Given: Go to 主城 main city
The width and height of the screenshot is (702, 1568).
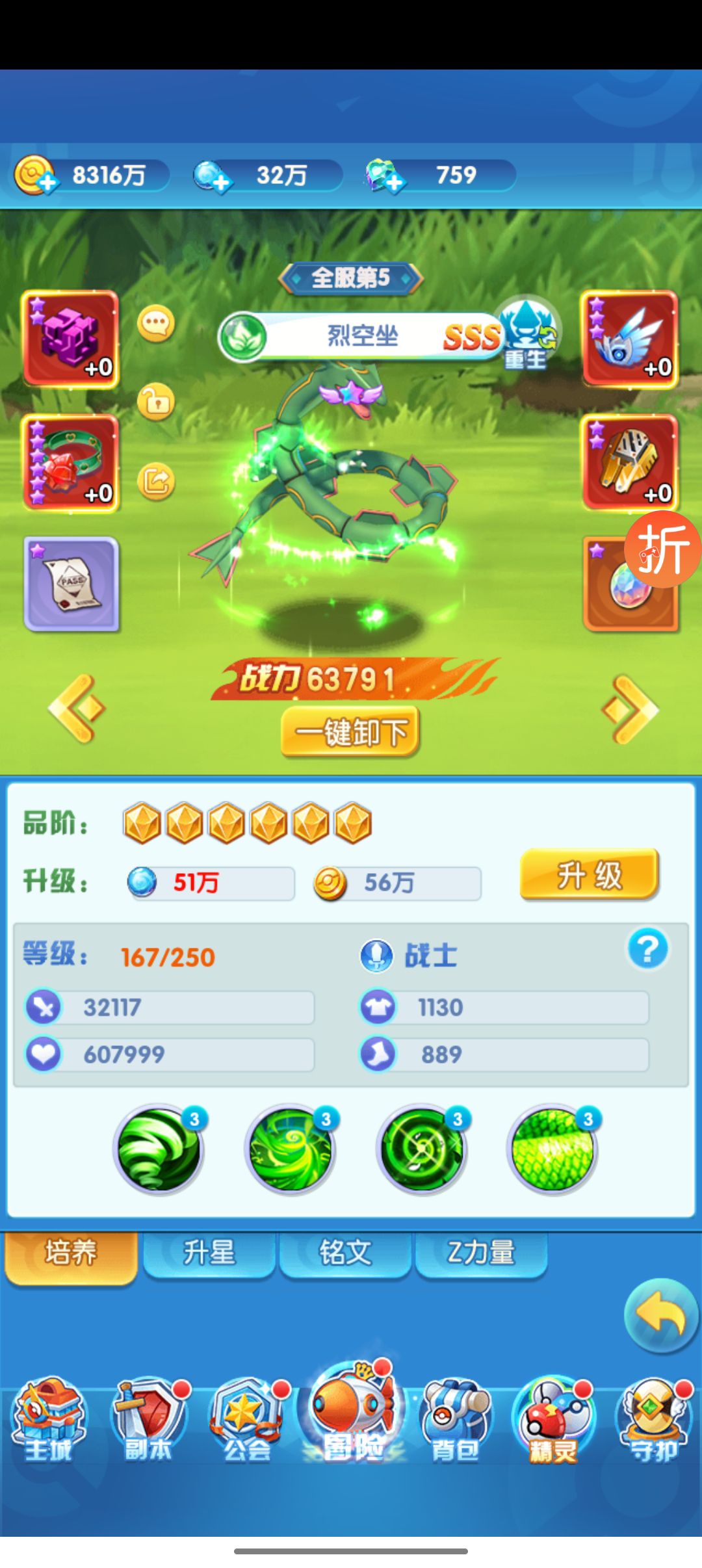Looking at the screenshot, I should pos(49,1421).
